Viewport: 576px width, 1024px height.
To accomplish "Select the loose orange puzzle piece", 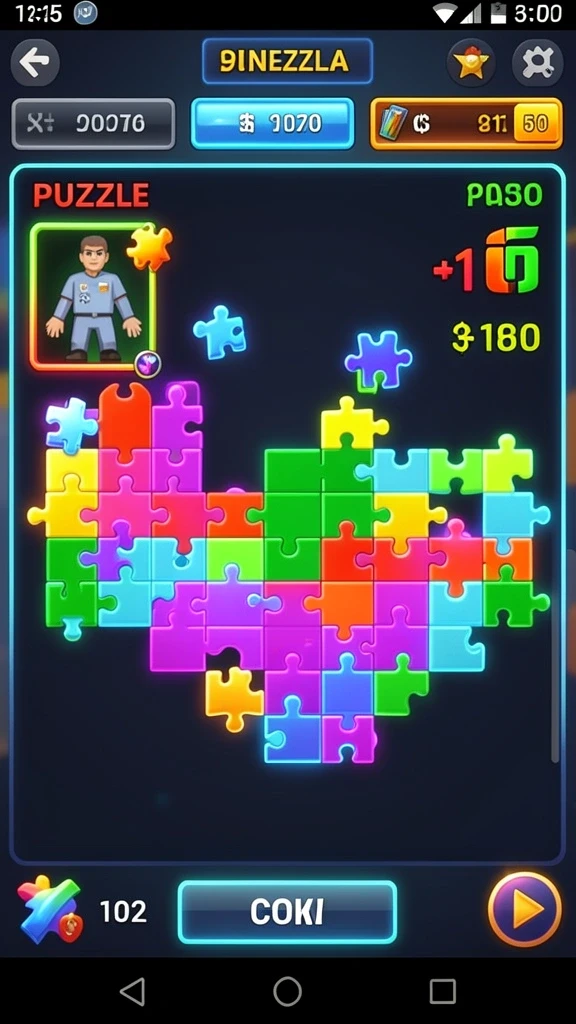I will point(233,698).
